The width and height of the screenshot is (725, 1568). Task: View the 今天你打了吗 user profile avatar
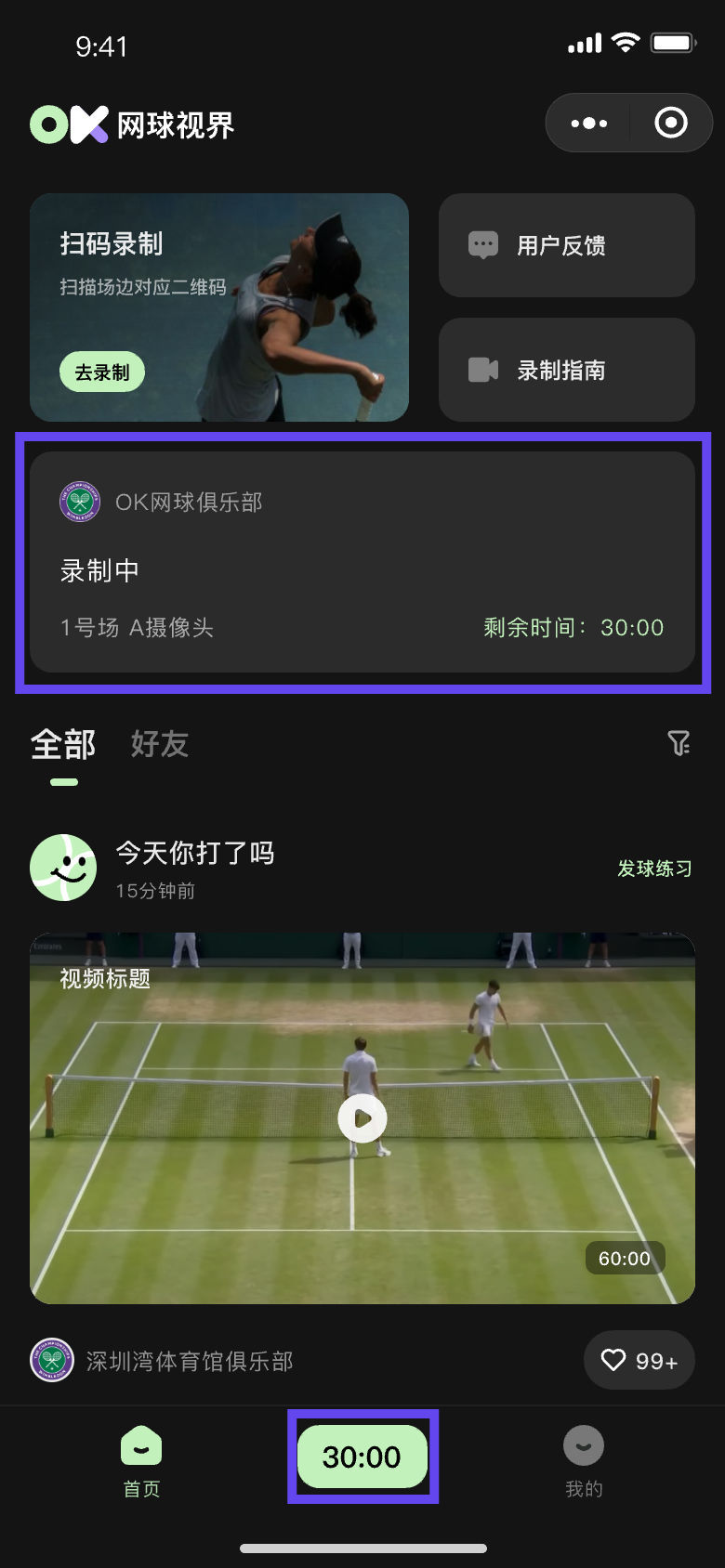click(63, 868)
